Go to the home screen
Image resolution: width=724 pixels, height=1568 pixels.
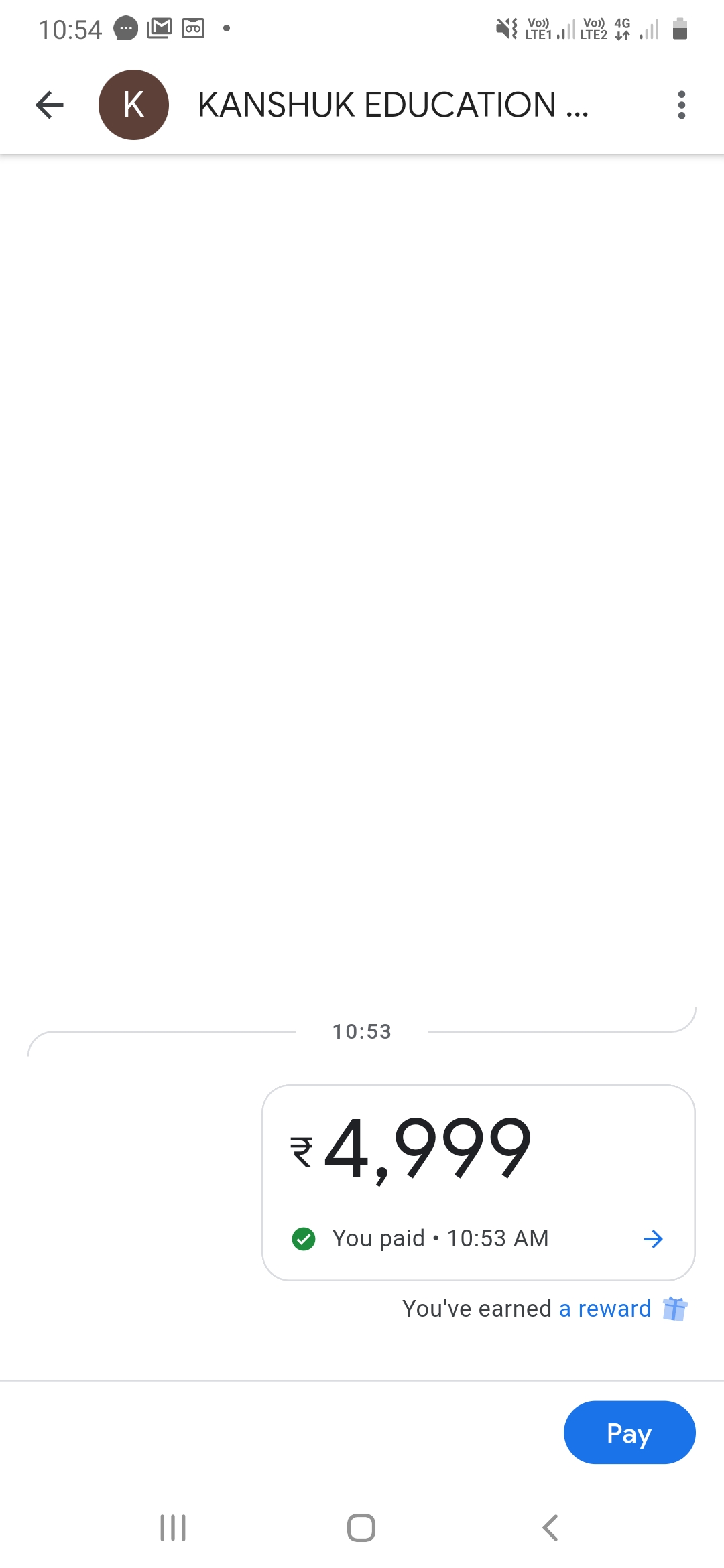361,1528
